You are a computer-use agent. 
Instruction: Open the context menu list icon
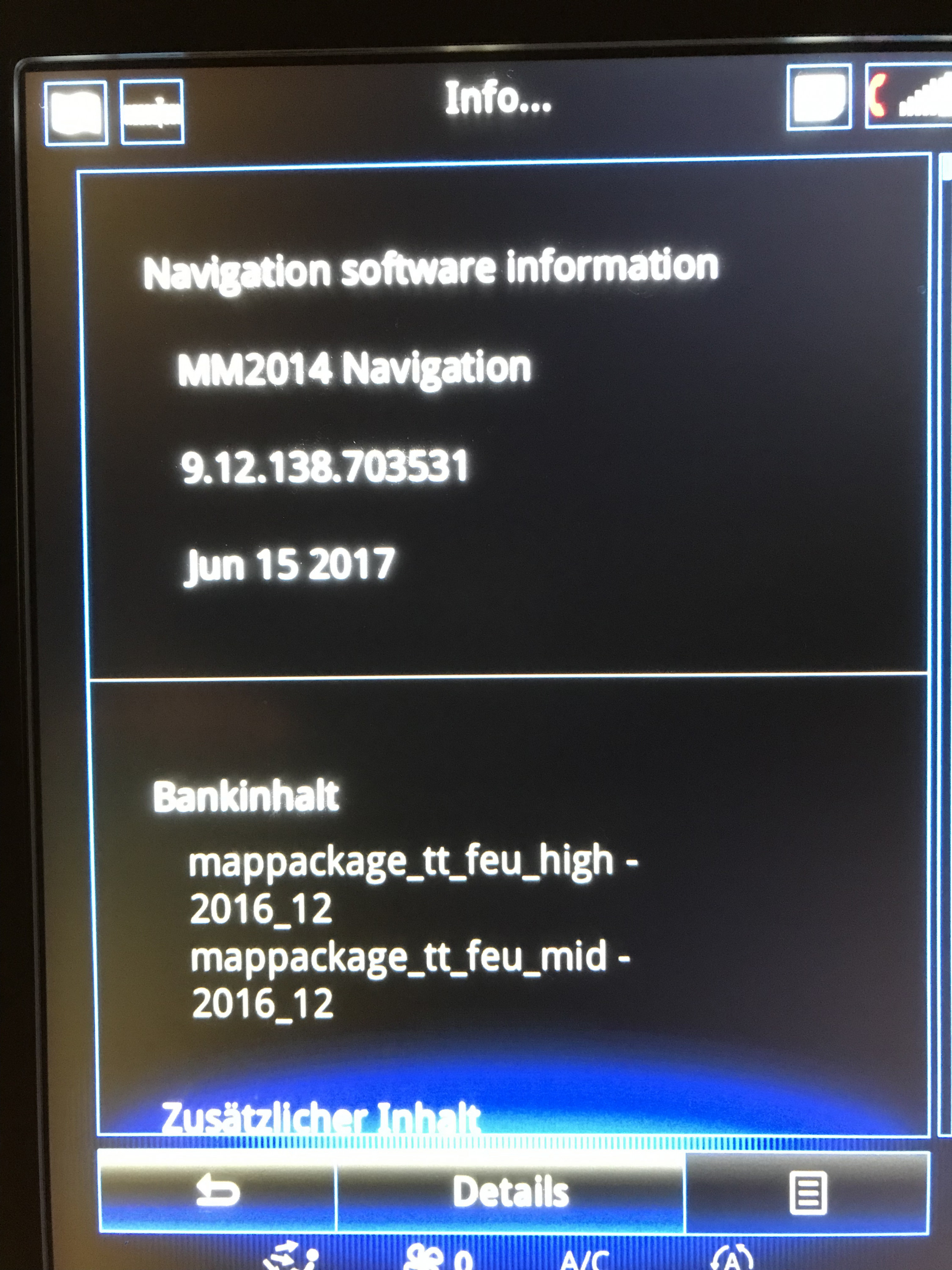[807, 1193]
